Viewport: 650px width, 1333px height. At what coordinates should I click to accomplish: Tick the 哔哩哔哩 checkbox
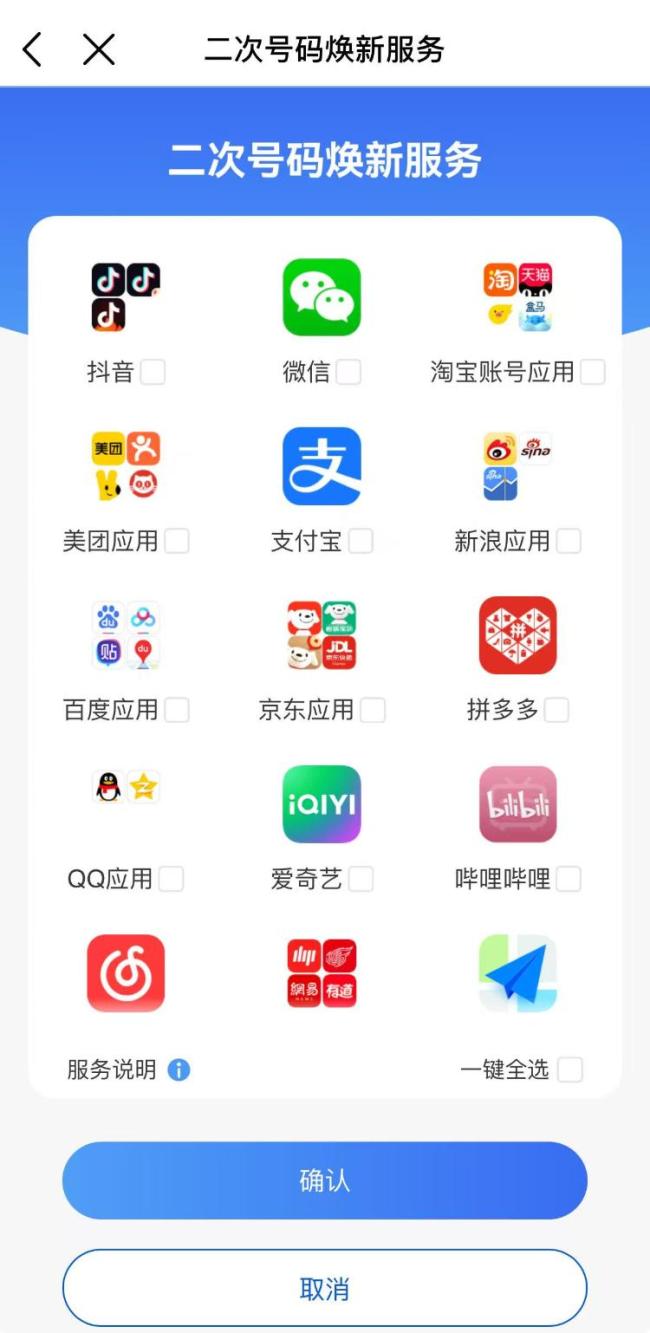pyautogui.click(x=568, y=879)
